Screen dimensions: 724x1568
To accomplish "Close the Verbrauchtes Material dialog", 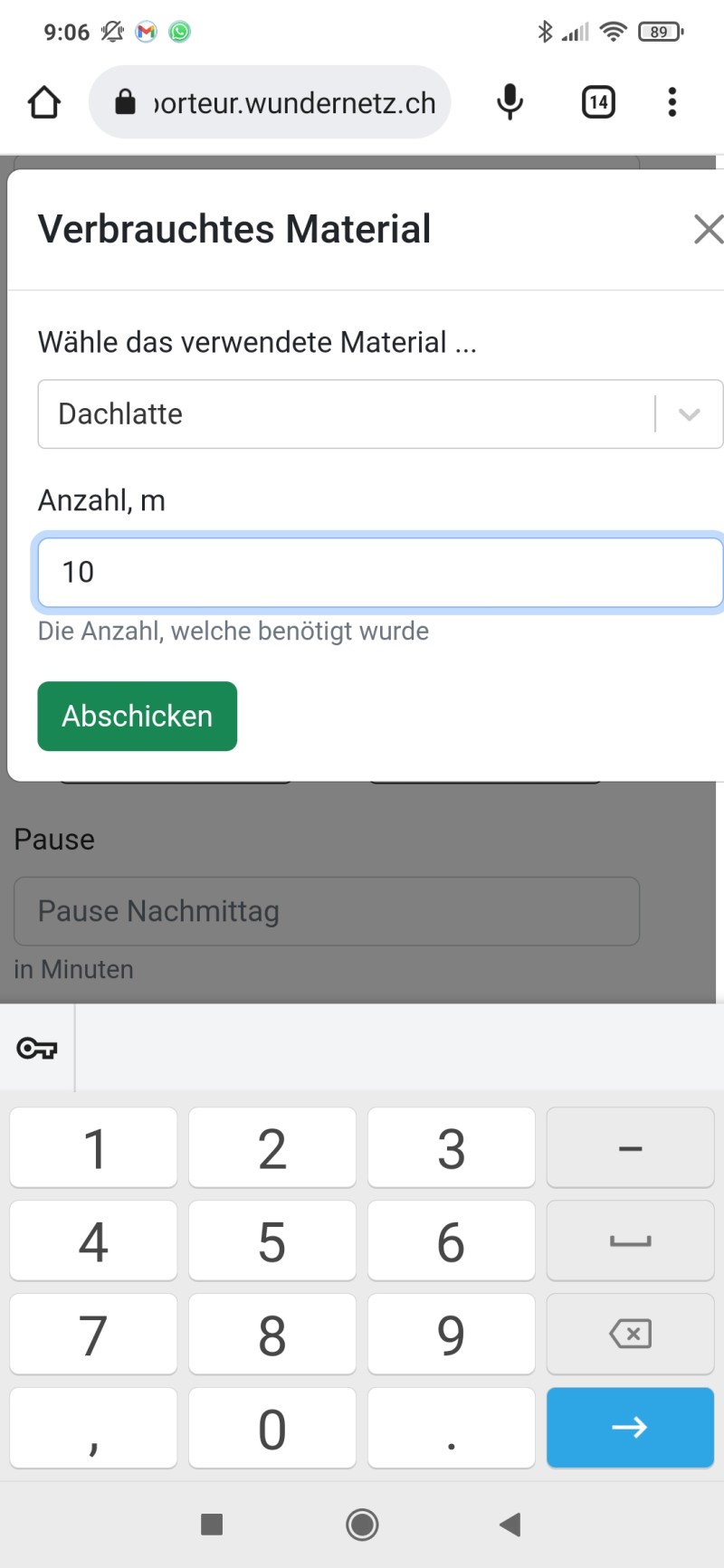I will tap(707, 229).
